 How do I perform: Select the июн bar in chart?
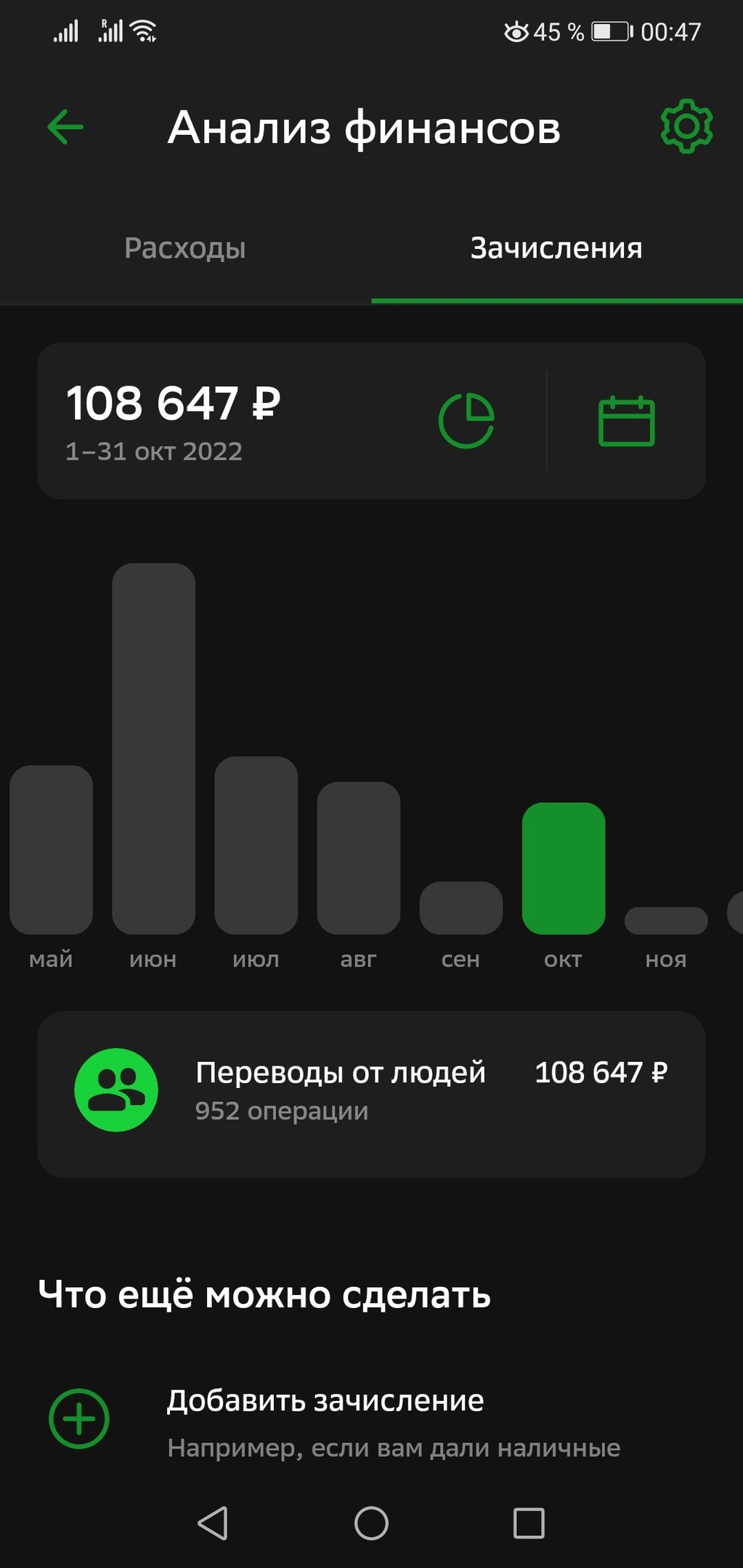click(153, 748)
